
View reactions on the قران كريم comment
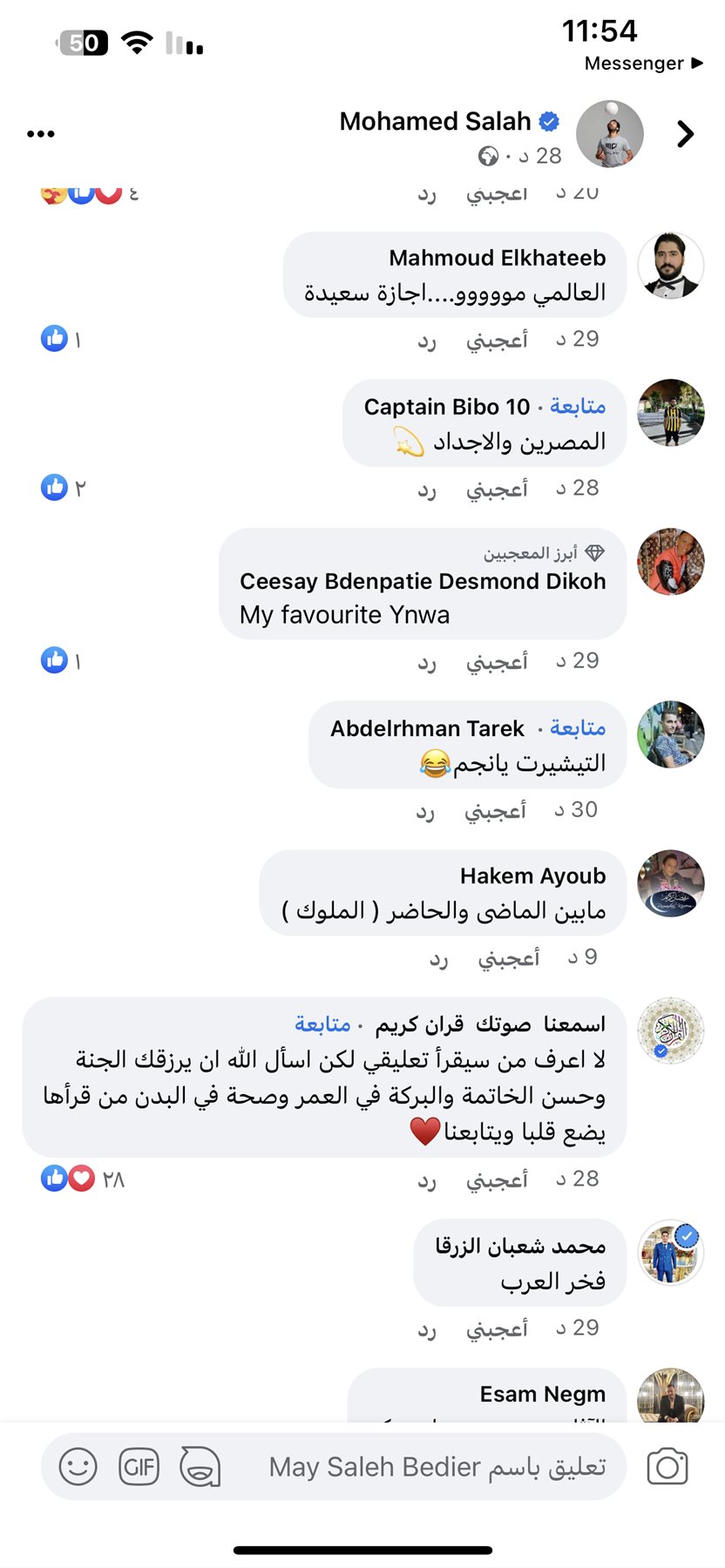83,1179
